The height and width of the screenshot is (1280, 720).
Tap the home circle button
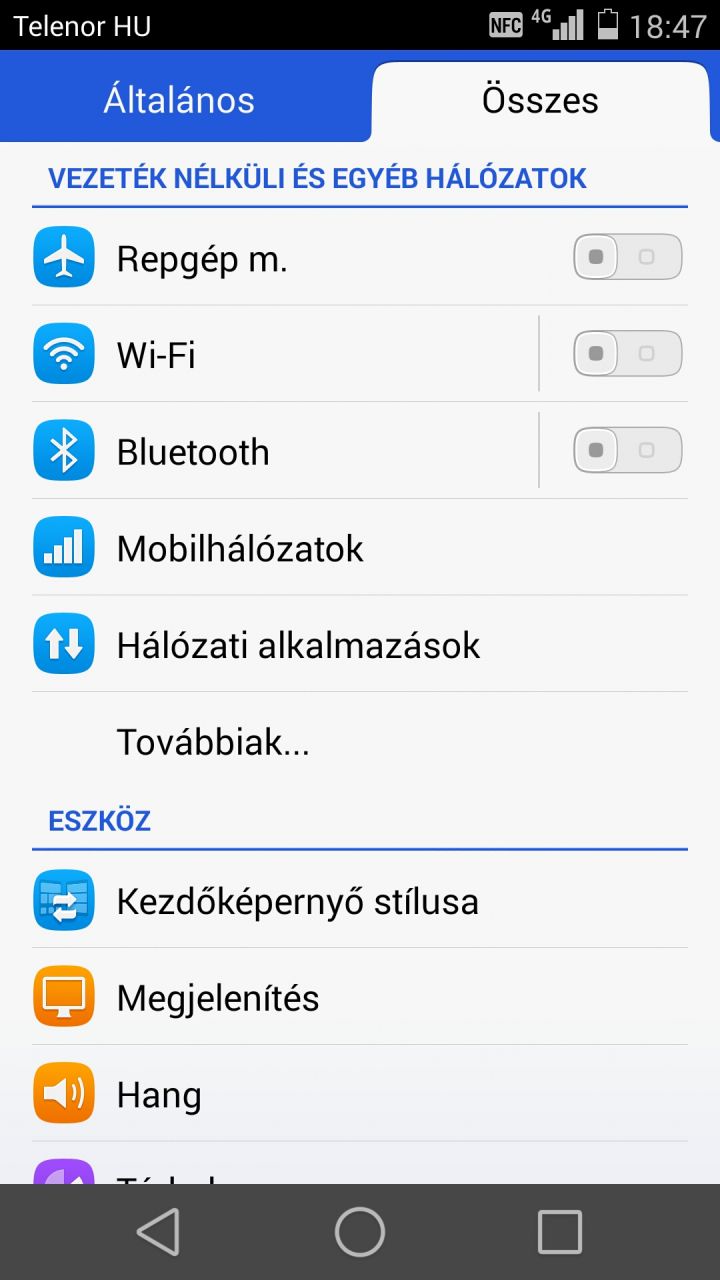click(x=360, y=1232)
